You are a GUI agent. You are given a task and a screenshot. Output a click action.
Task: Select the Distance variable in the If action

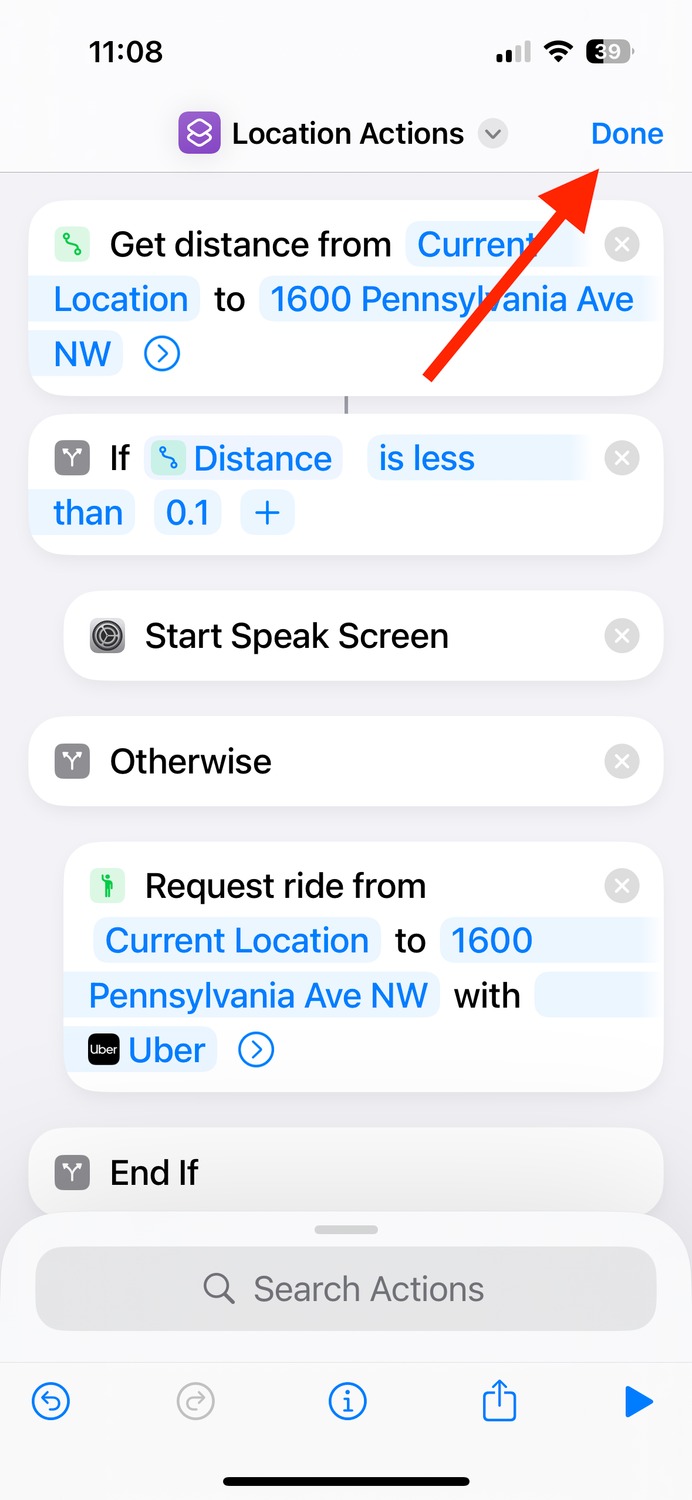[x=244, y=458]
